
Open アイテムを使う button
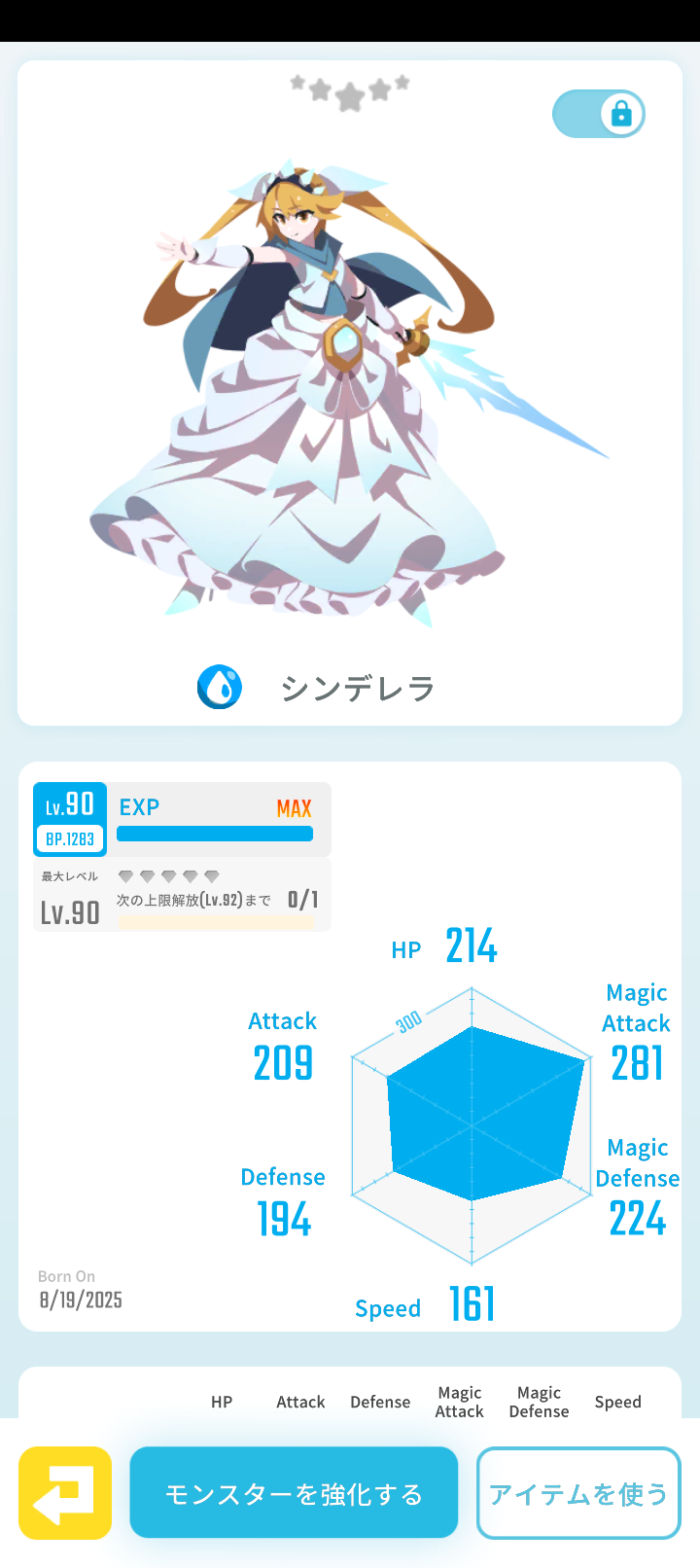(578, 1492)
